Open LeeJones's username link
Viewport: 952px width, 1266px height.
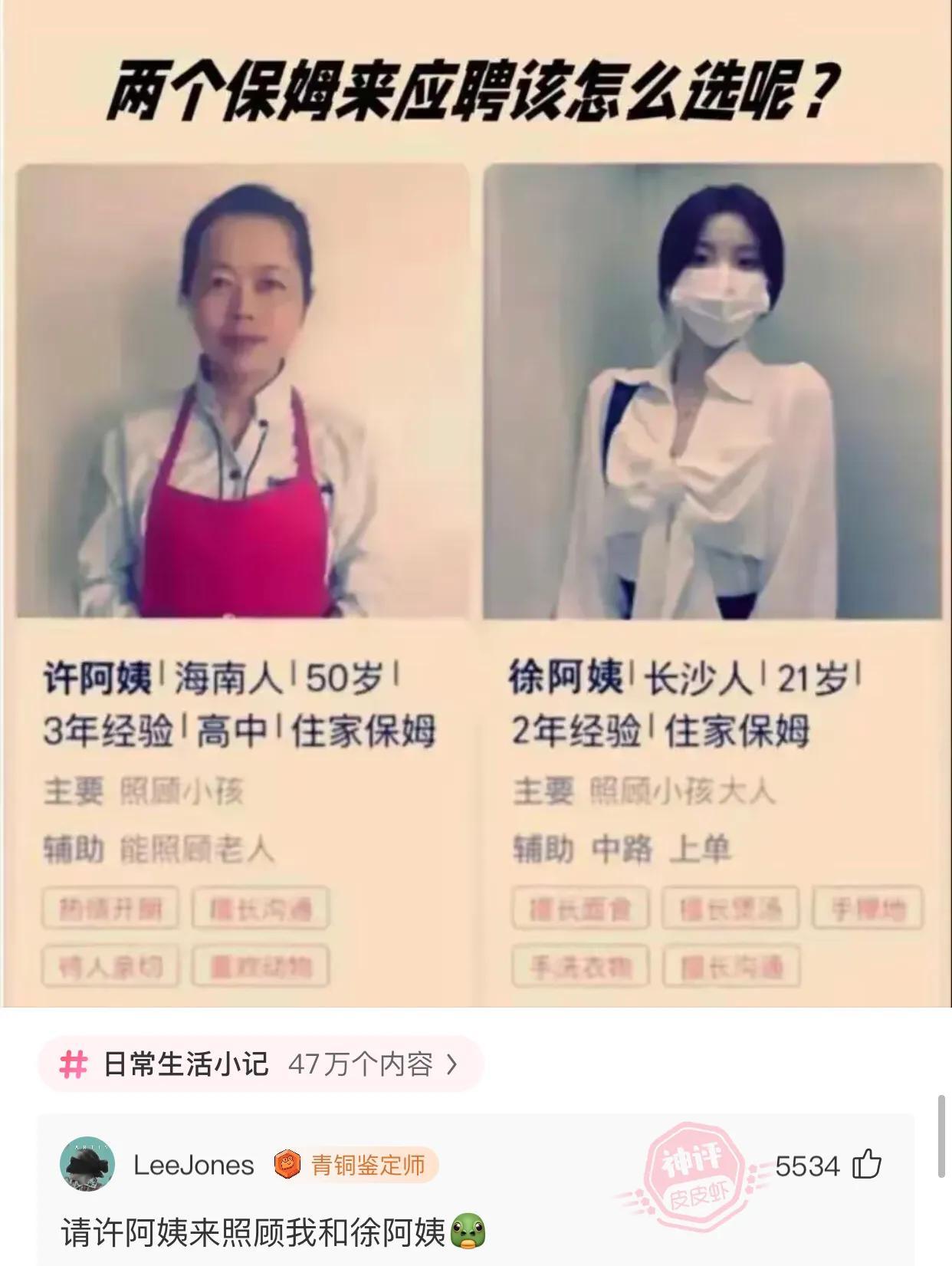point(194,1166)
